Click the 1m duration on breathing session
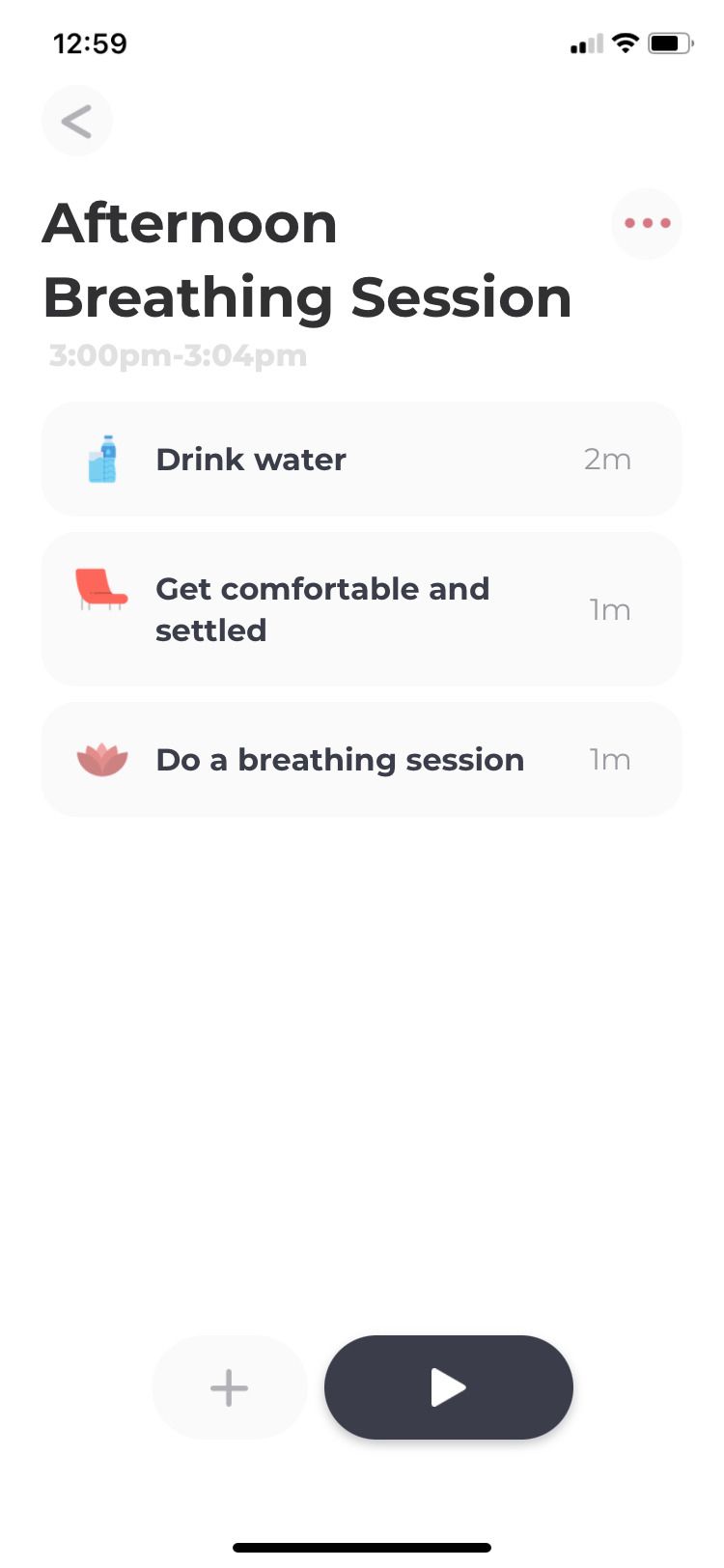Screen dimensions: 724x1568 [x=609, y=760]
